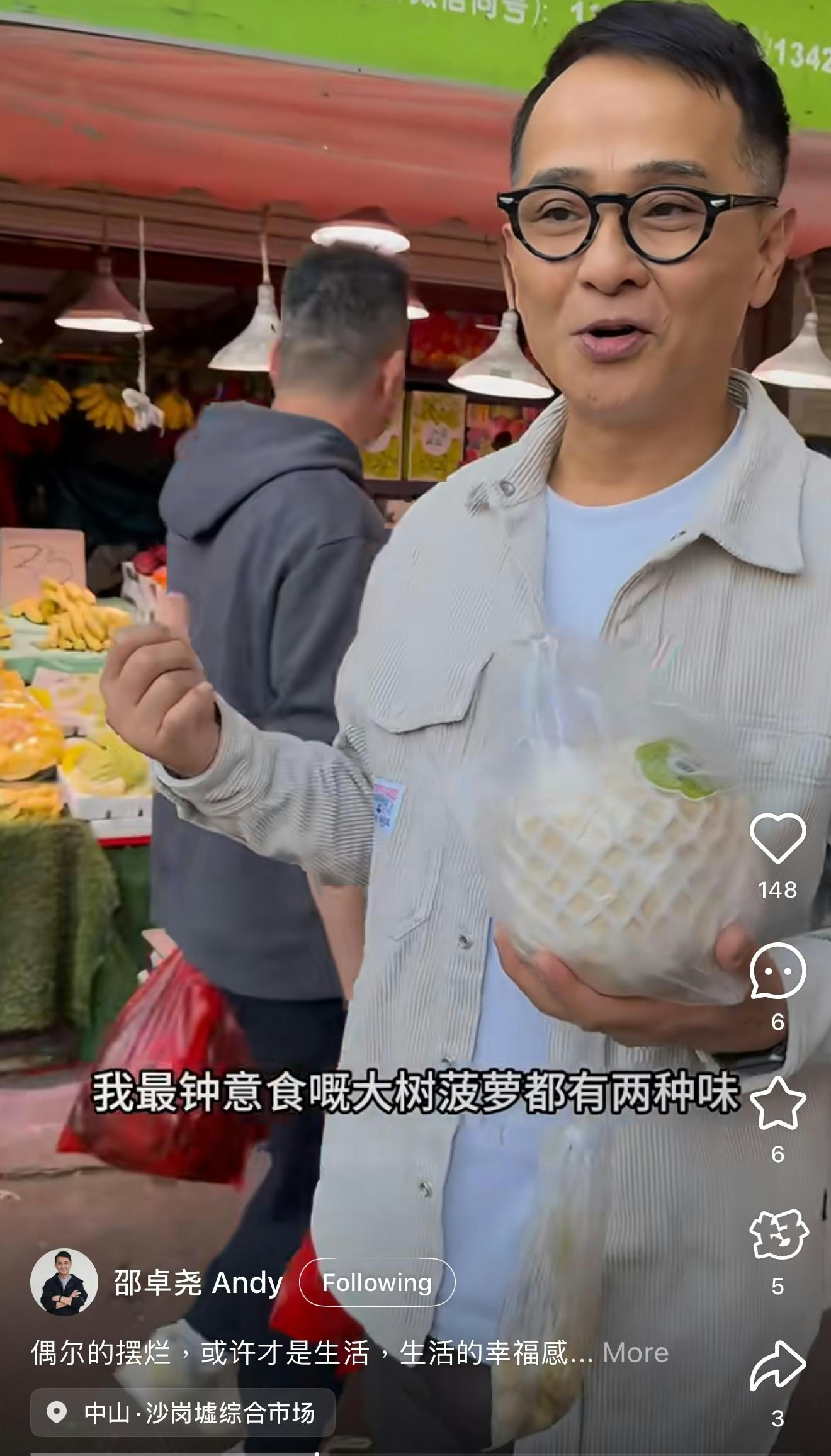This screenshot has width=831, height=1456.
Task: Like this video with the heart icon
Action: pos(777,838)
